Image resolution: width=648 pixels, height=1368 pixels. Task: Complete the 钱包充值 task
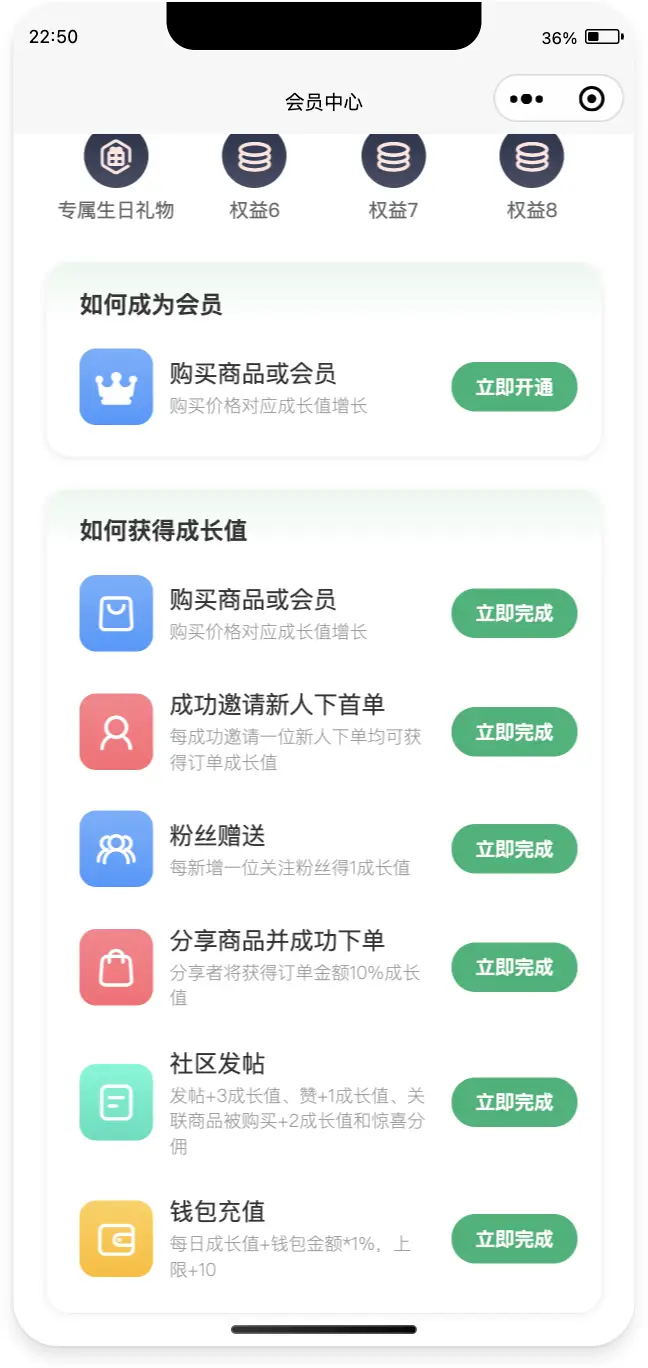(x=514, y=1239)
